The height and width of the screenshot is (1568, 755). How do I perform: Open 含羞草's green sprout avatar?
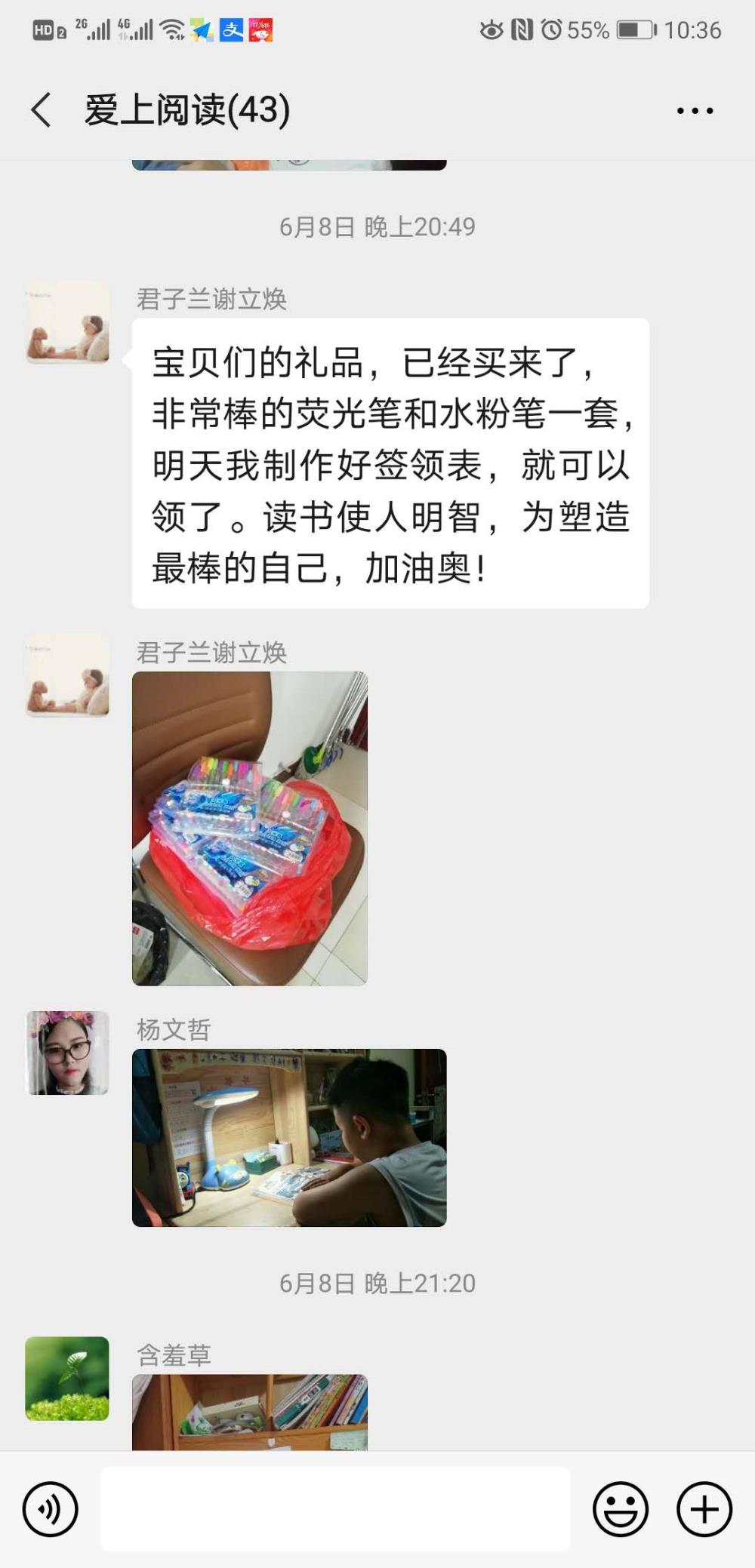click(67, 1379)
